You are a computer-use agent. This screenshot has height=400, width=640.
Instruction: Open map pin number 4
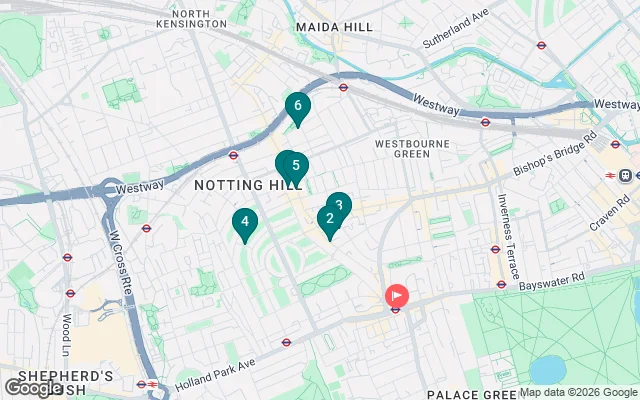(x=244, y=221)
